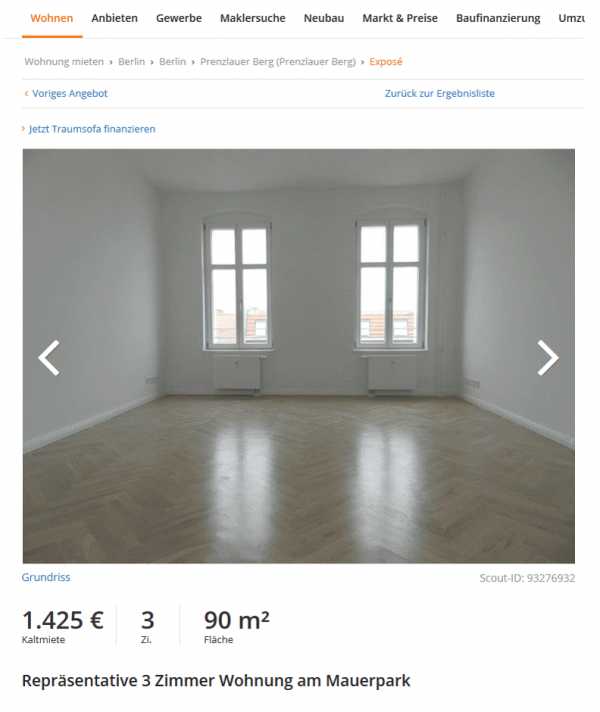Open the Grundriss floor plan link
The image size is (600, 712).
click(x=46, y=577)
